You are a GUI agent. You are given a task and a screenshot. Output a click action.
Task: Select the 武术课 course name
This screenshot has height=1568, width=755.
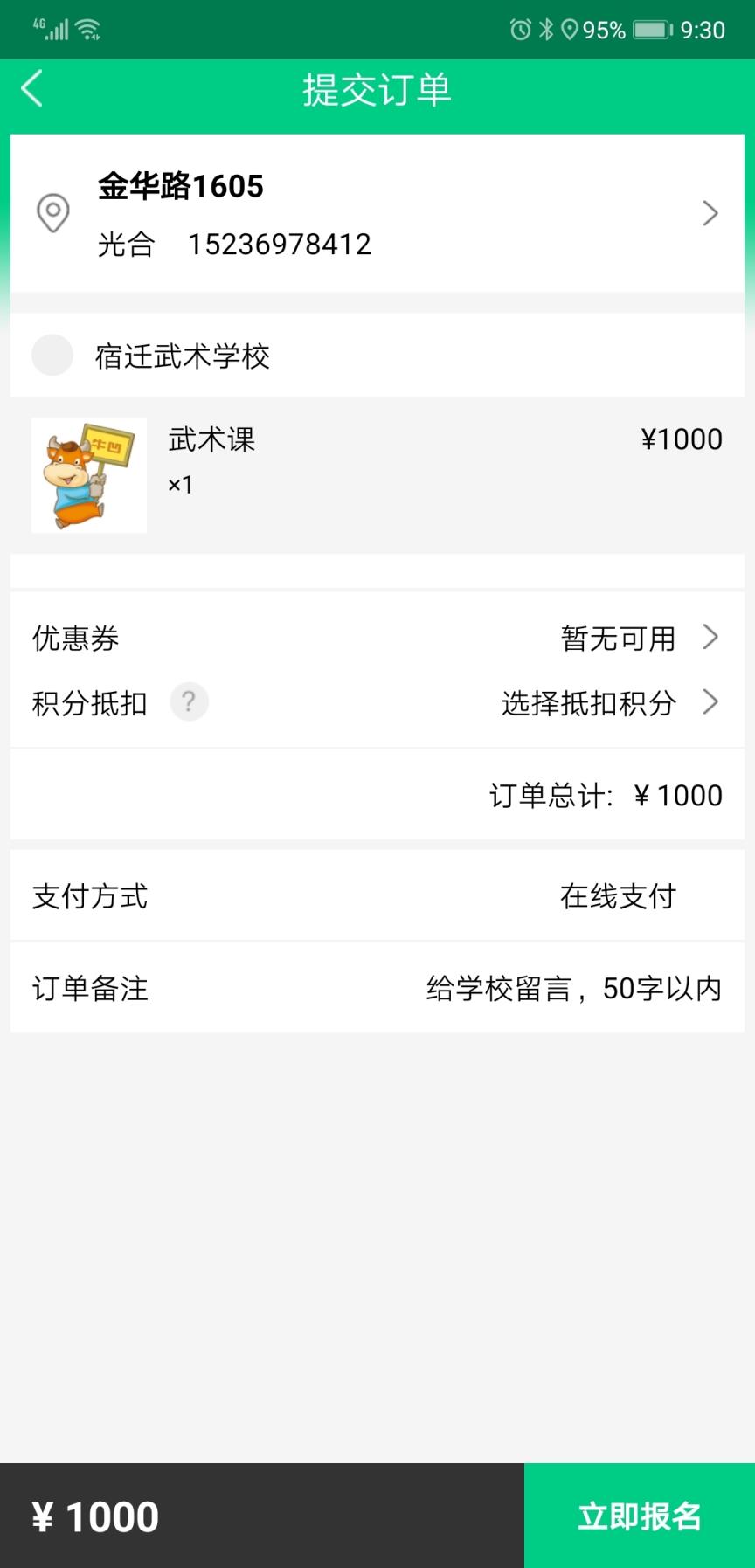click(x=210, y=439)
